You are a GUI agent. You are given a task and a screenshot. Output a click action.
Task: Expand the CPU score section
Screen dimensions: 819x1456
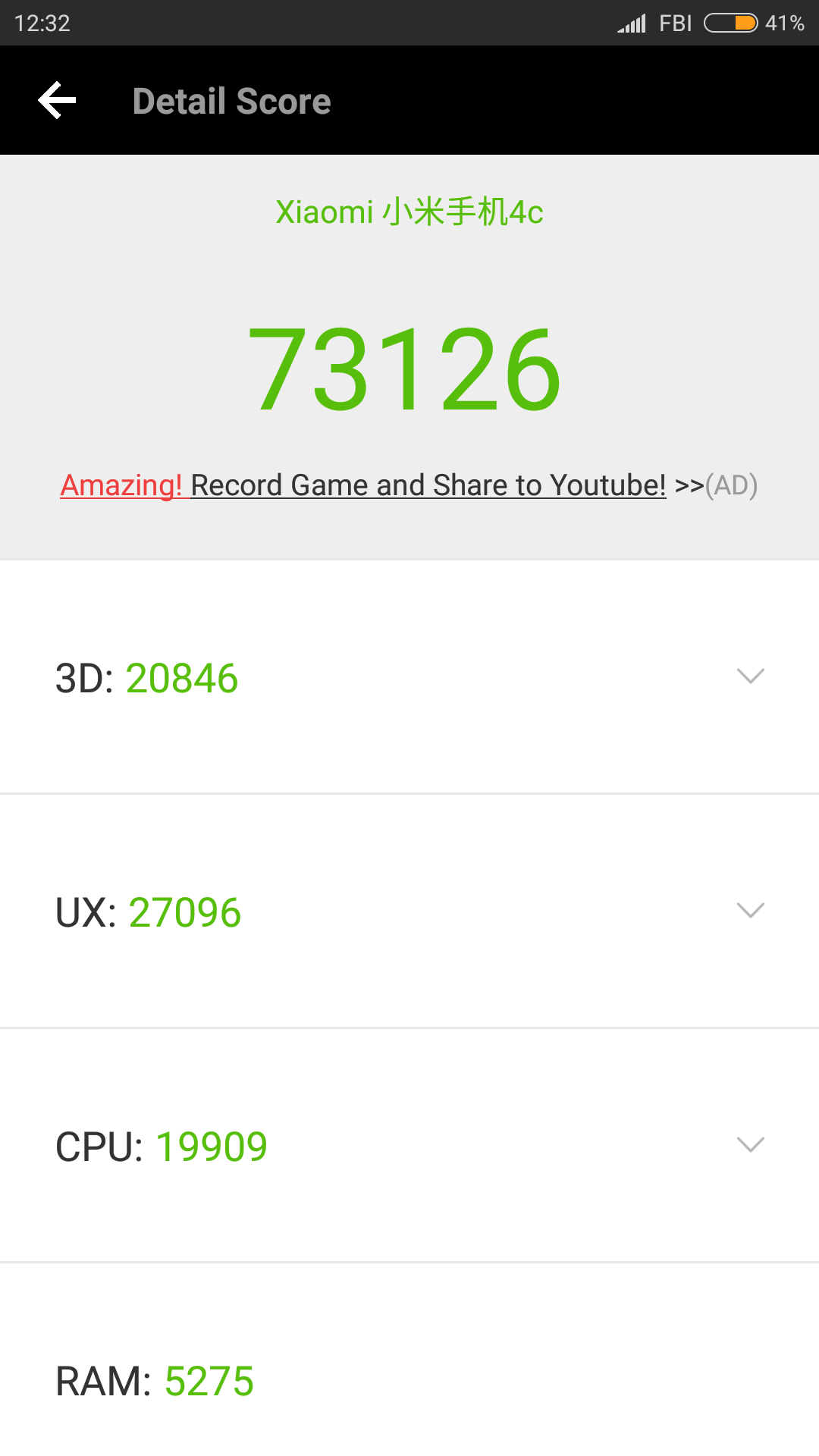pyautogui.click(x=750, y=1145)
